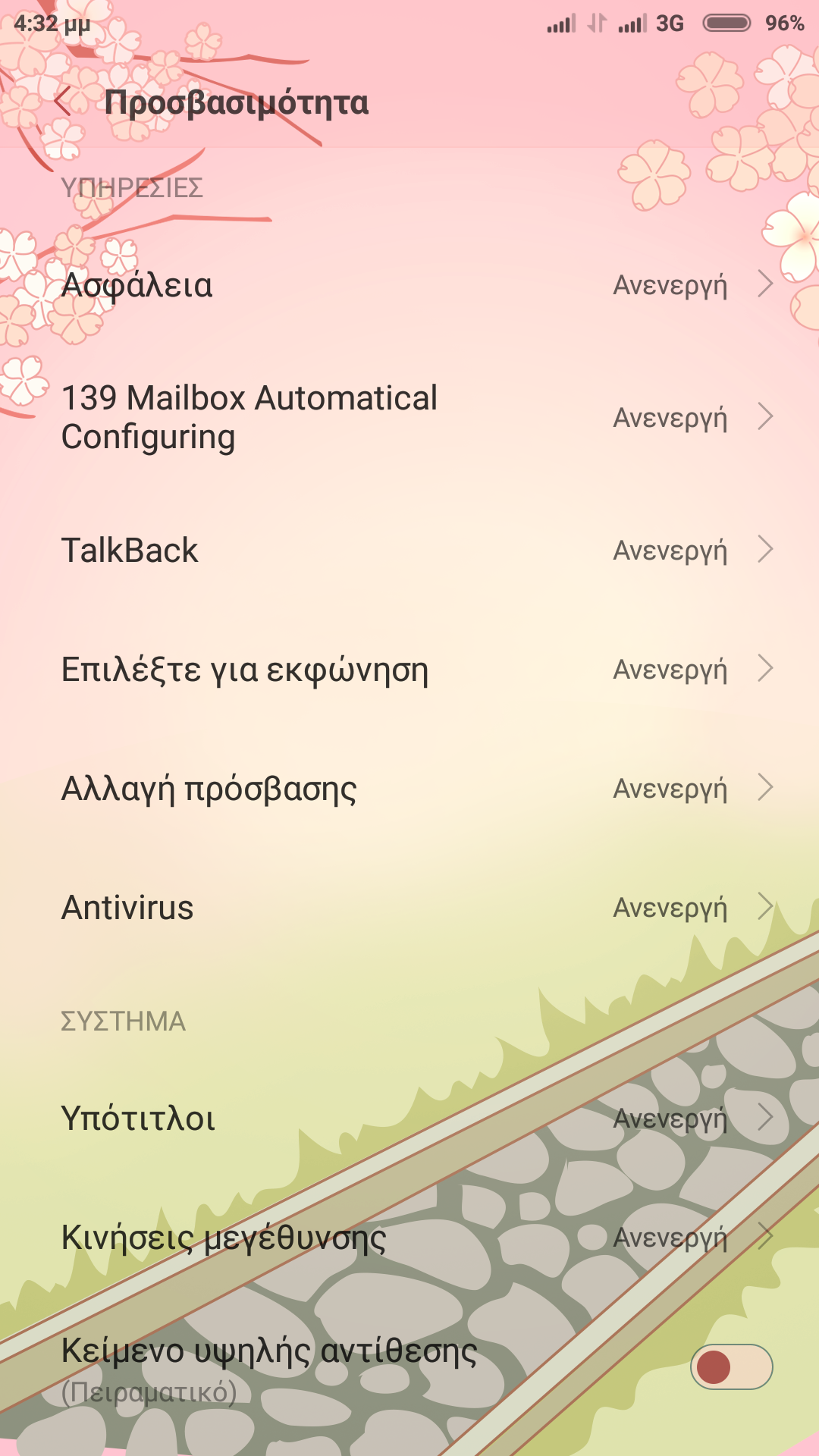Go back from Προσβασιμότητα screen

pos(64,102)
